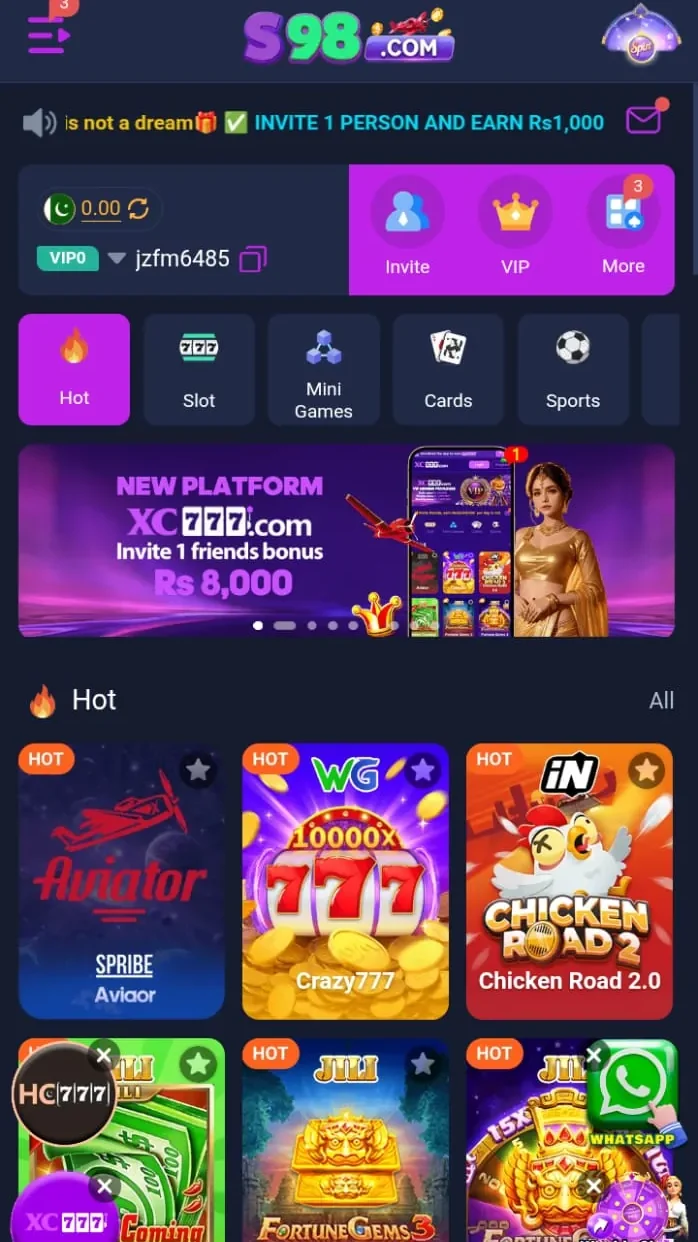Refresh the account balance
The image size is (698, 1242).
point(138,209)
